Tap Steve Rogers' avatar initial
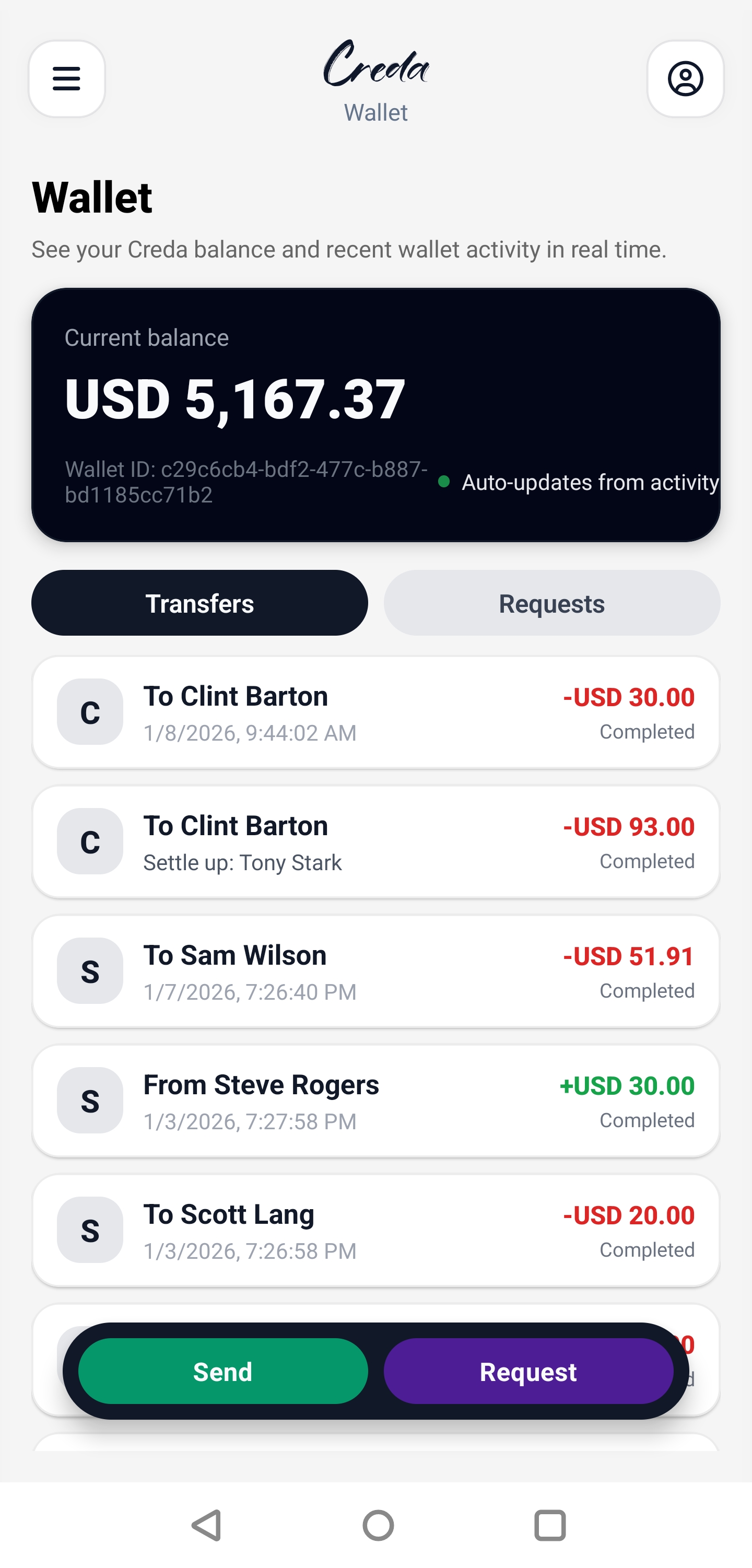 point(90,1101)
